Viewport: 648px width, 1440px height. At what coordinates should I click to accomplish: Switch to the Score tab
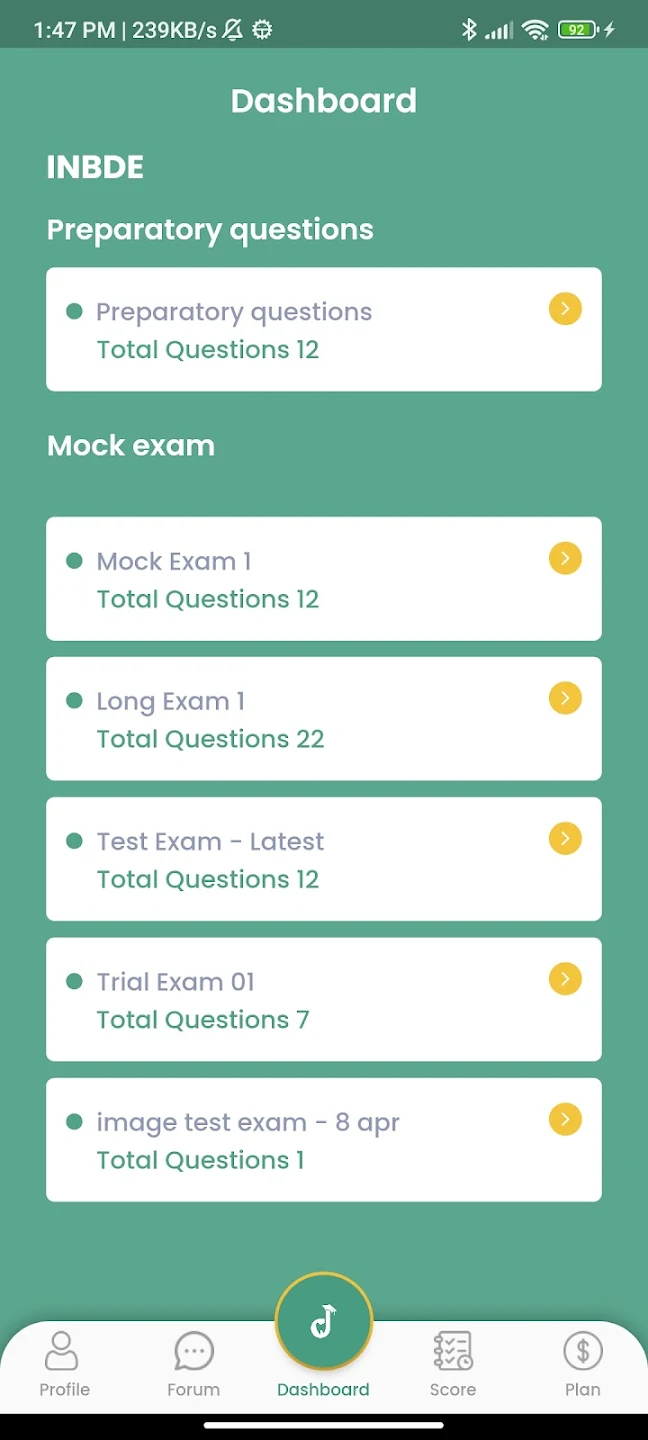(453, 1364)
